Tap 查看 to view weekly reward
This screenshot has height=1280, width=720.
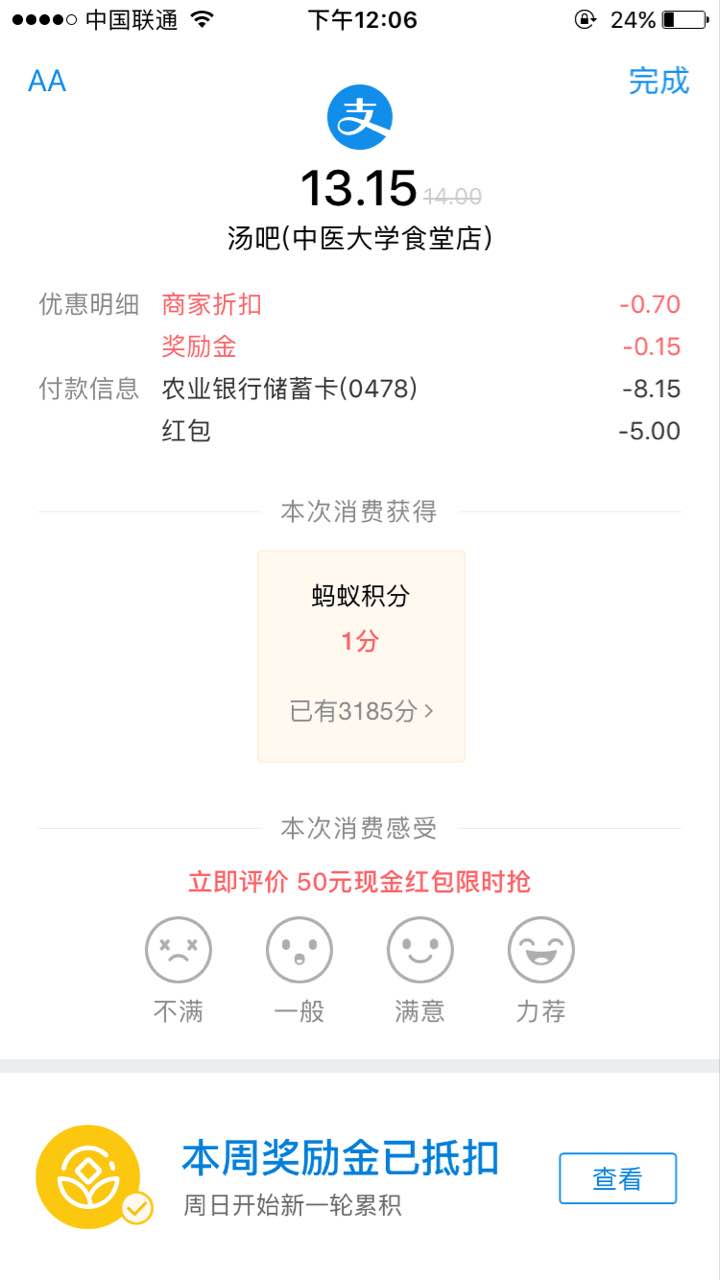tap(617, 1178)
